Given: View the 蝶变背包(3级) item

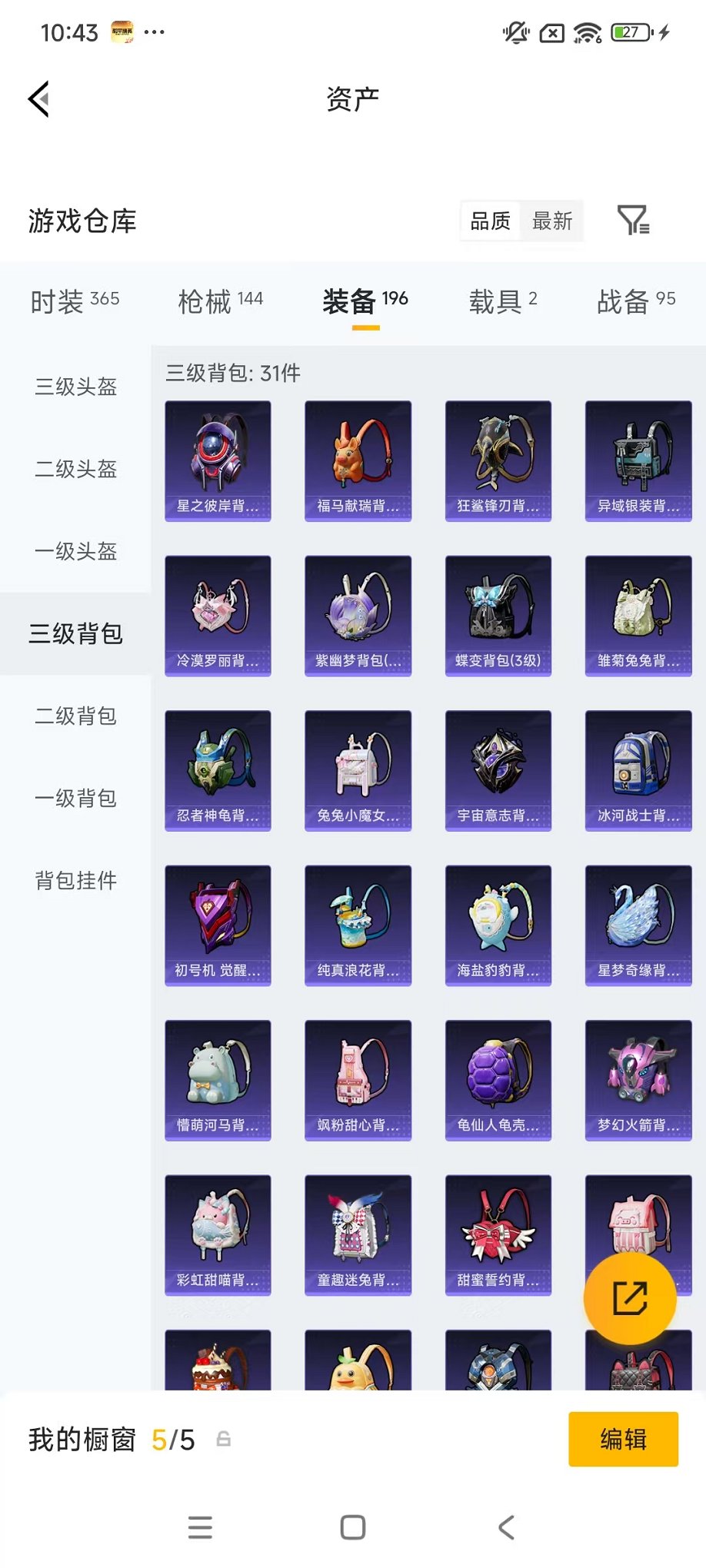Looking at the screenshot, I should [498, 615].
